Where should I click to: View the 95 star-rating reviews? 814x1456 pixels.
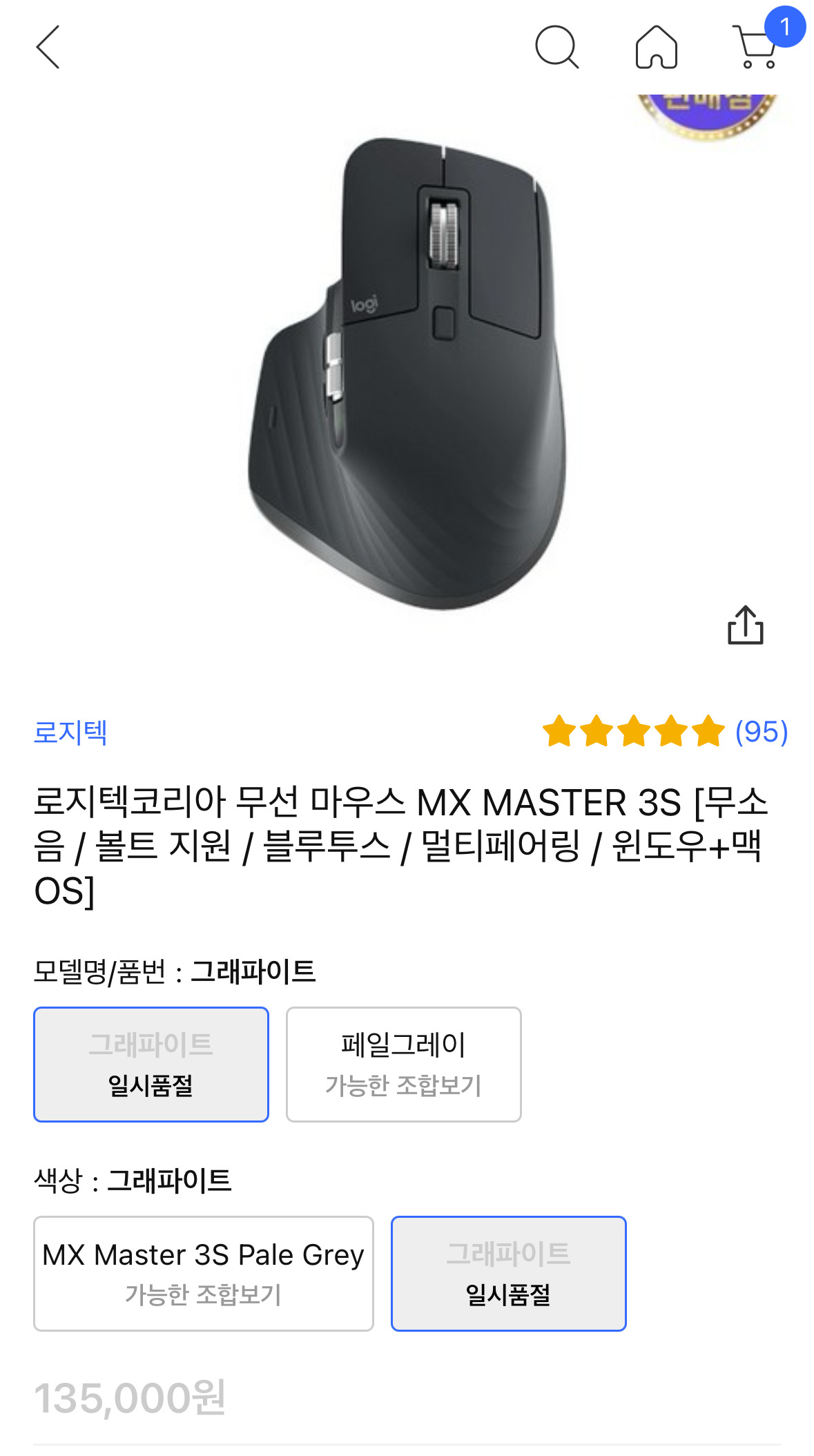(664, 732)
